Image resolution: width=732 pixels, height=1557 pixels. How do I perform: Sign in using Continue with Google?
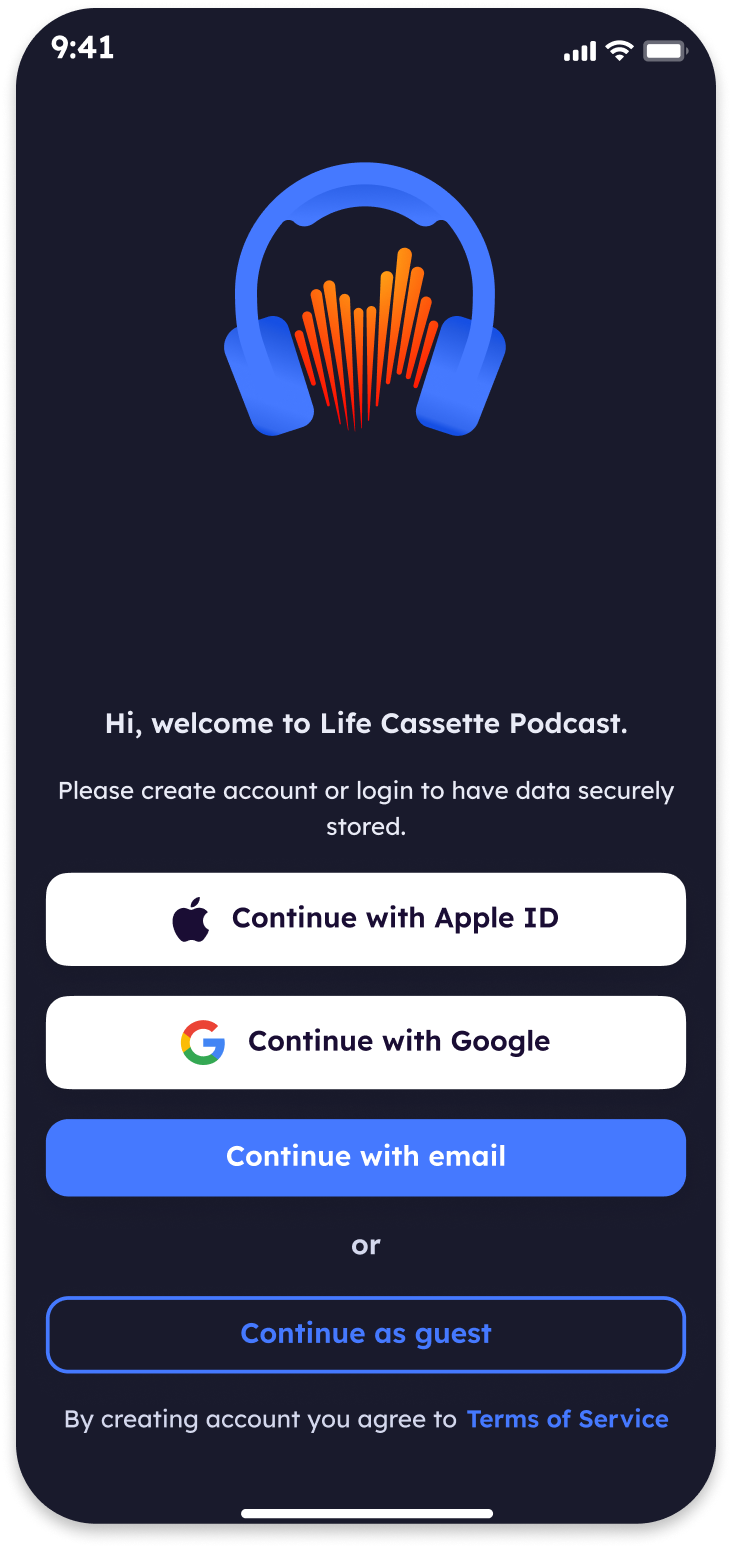coord(366,1042)
